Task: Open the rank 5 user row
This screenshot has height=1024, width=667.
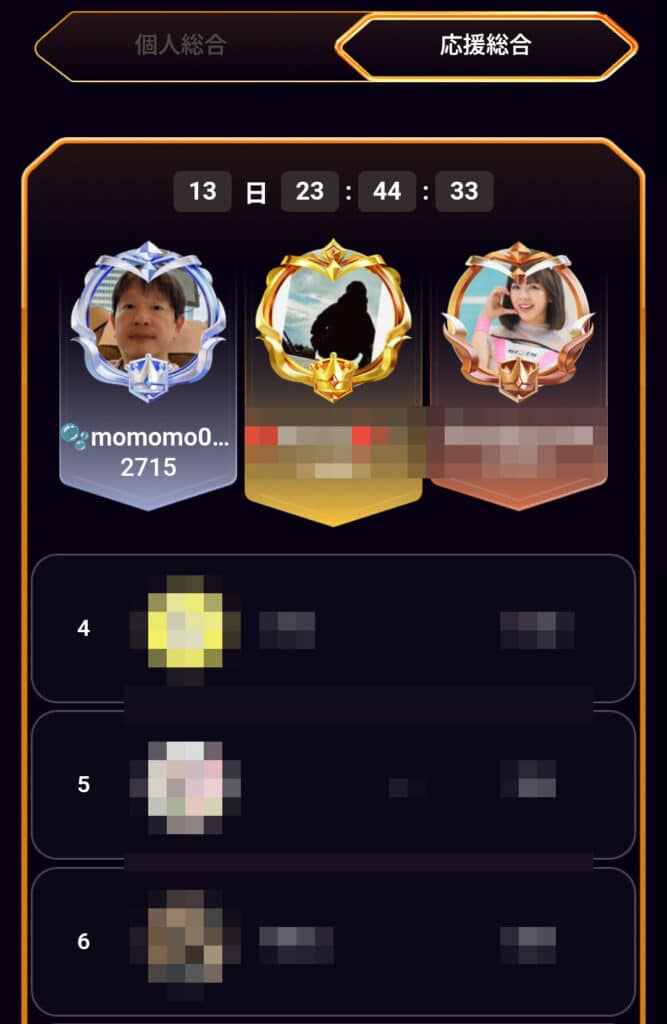Action: 333,785
